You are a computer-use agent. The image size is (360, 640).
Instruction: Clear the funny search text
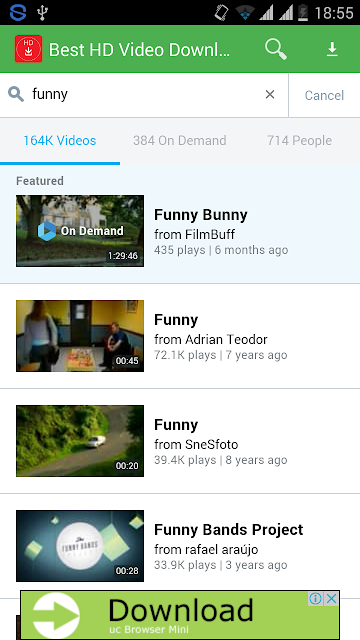coord(270,95)
